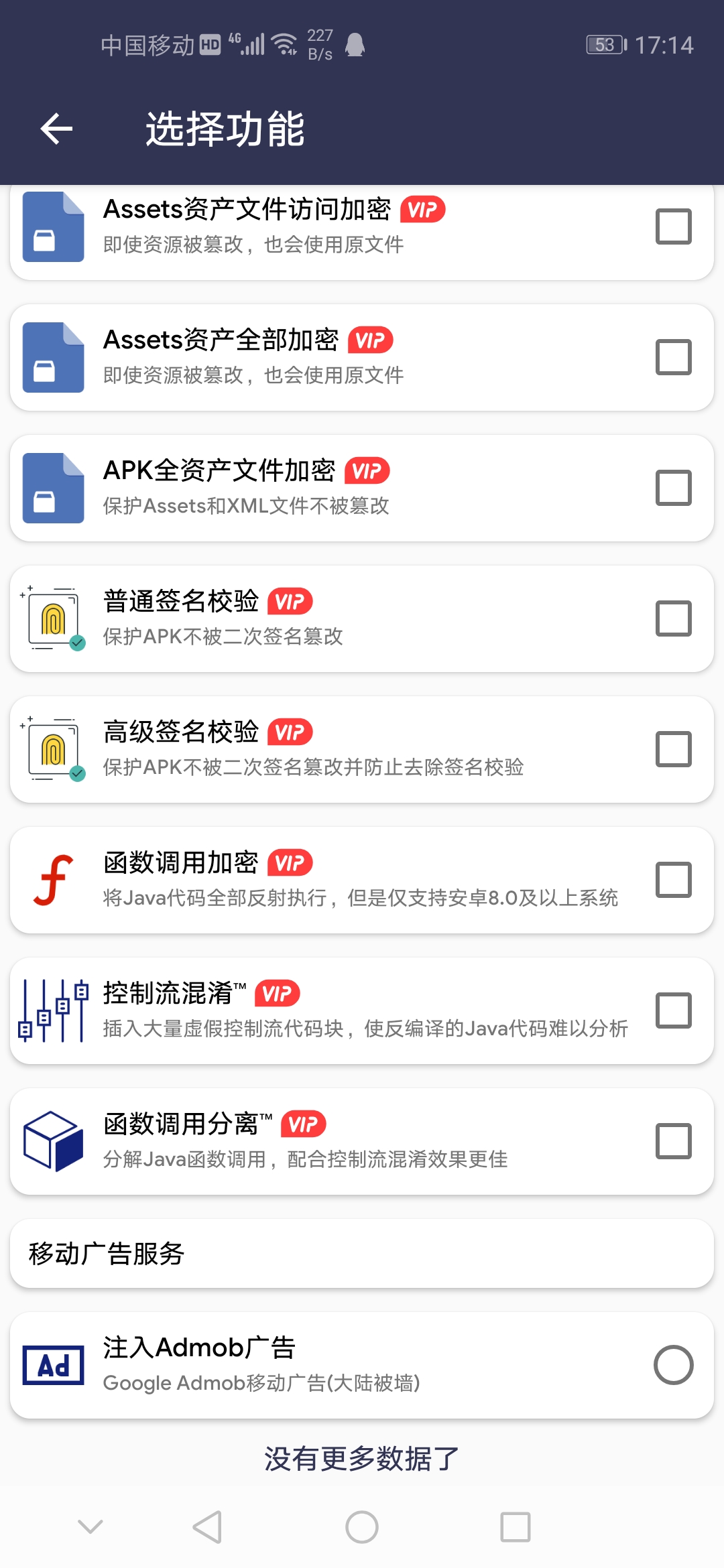Image resolution: width=724 pixels, height=1568 pixels.
Task: Tap the system home button
Action: pyautogui.click(x=362, y=1527)
